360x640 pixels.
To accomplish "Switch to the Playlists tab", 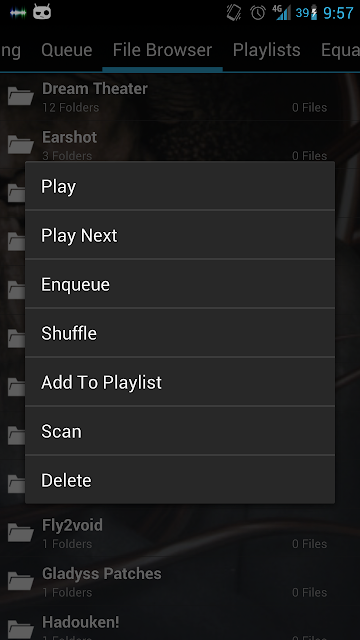I will click(x=267, y=50).
